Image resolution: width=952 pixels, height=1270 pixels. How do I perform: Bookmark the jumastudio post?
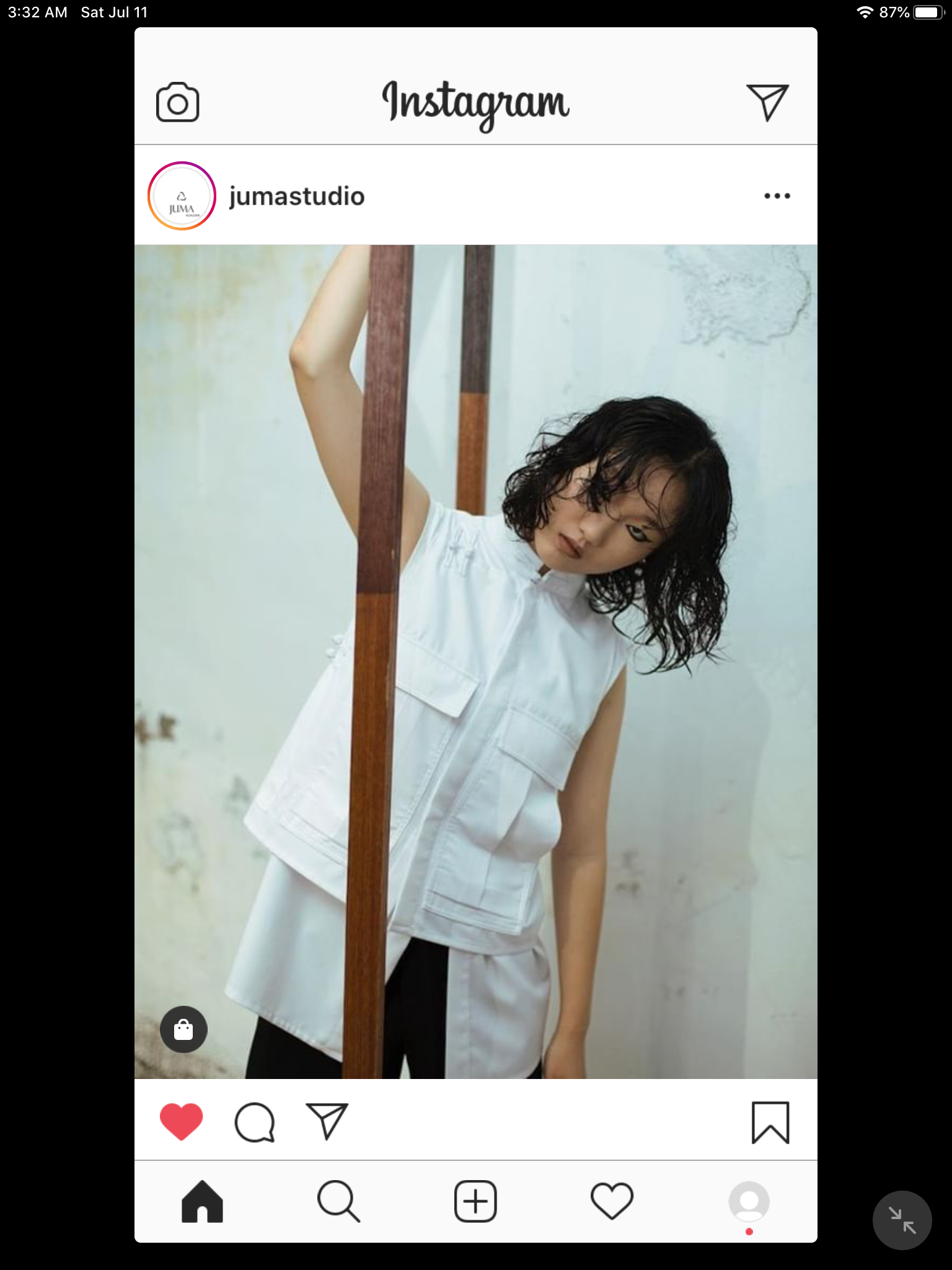(770, 1122)
